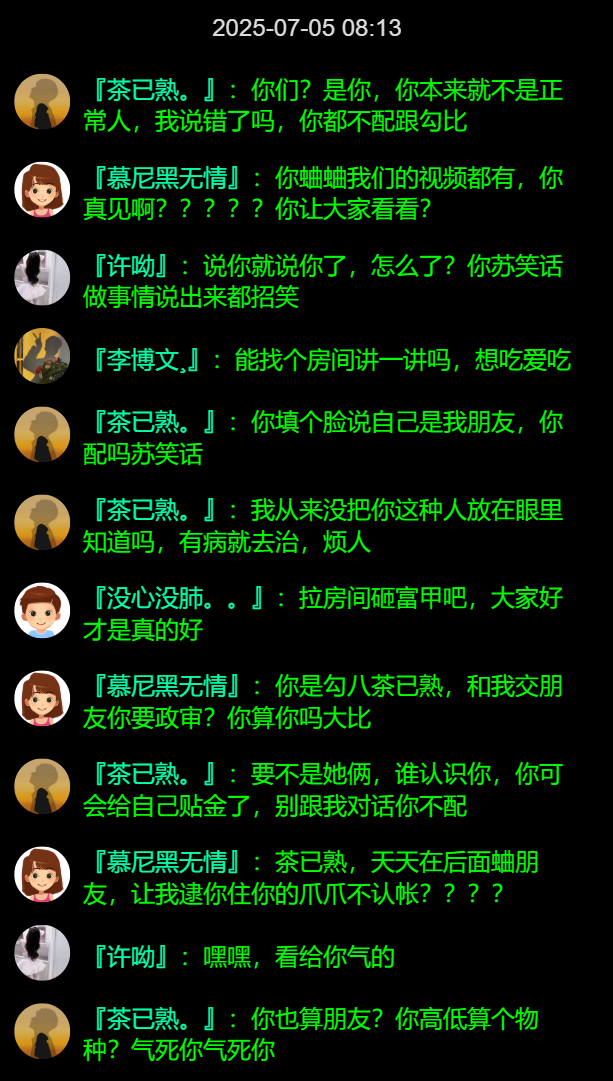The width and height of the screenshot is (613, 1081).
Task: Tap 慕尼黑无情's avatar beside the '视频都有' message
Action: (x=42, y=190)
